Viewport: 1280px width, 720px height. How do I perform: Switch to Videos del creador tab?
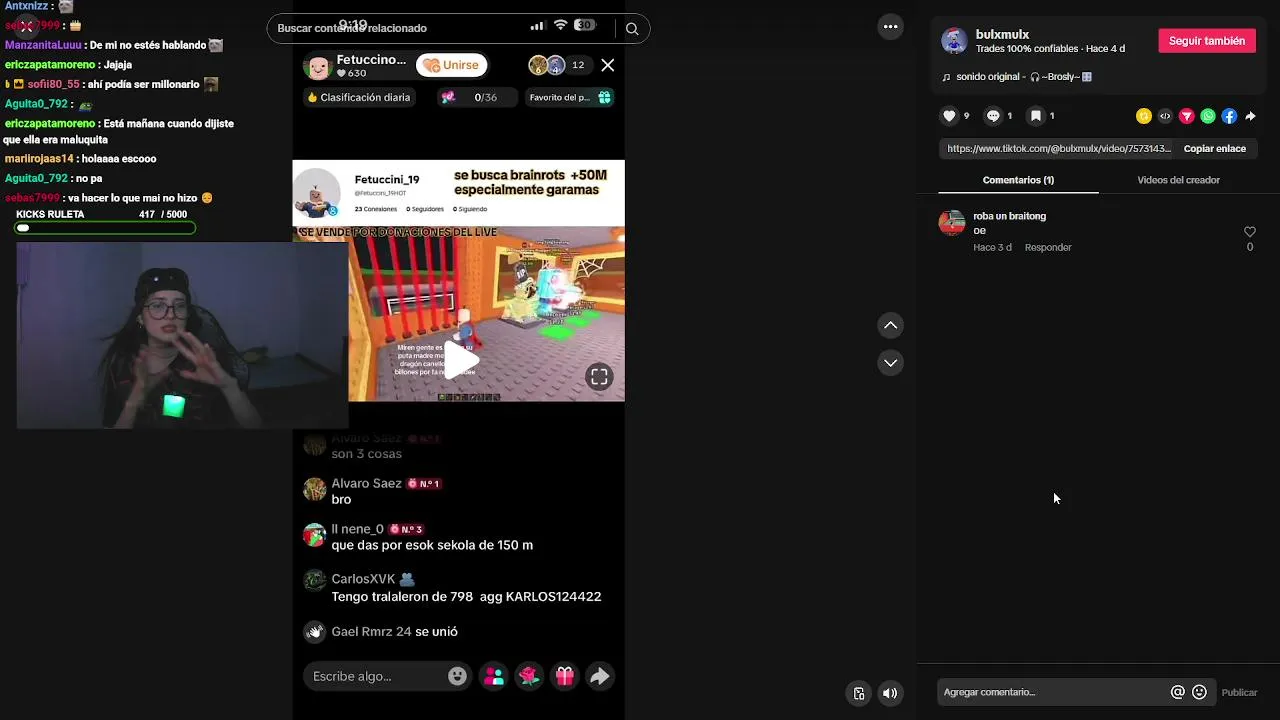point(1178,180)
